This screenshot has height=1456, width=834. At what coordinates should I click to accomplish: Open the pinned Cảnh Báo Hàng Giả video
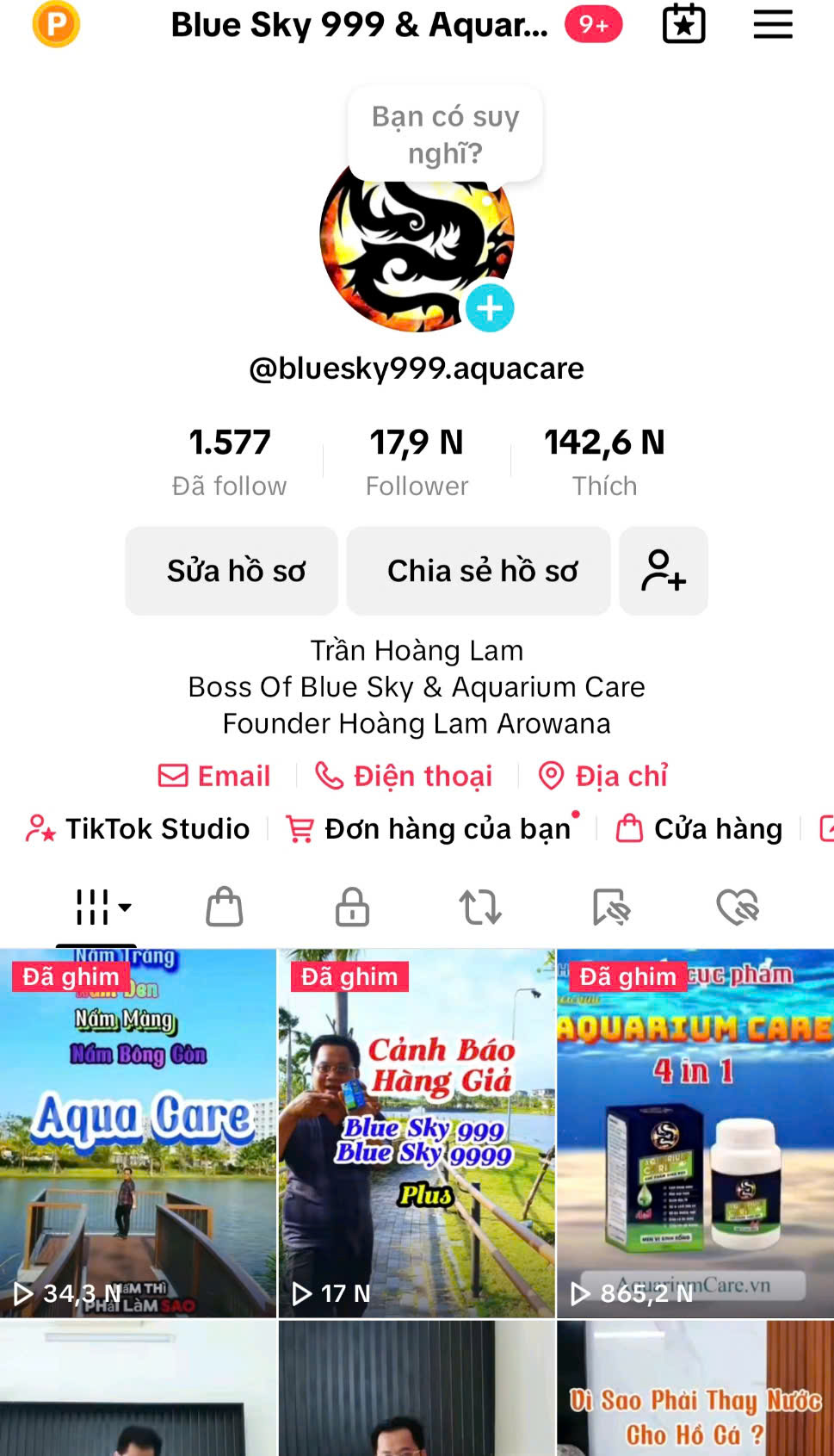(417, 1133)
